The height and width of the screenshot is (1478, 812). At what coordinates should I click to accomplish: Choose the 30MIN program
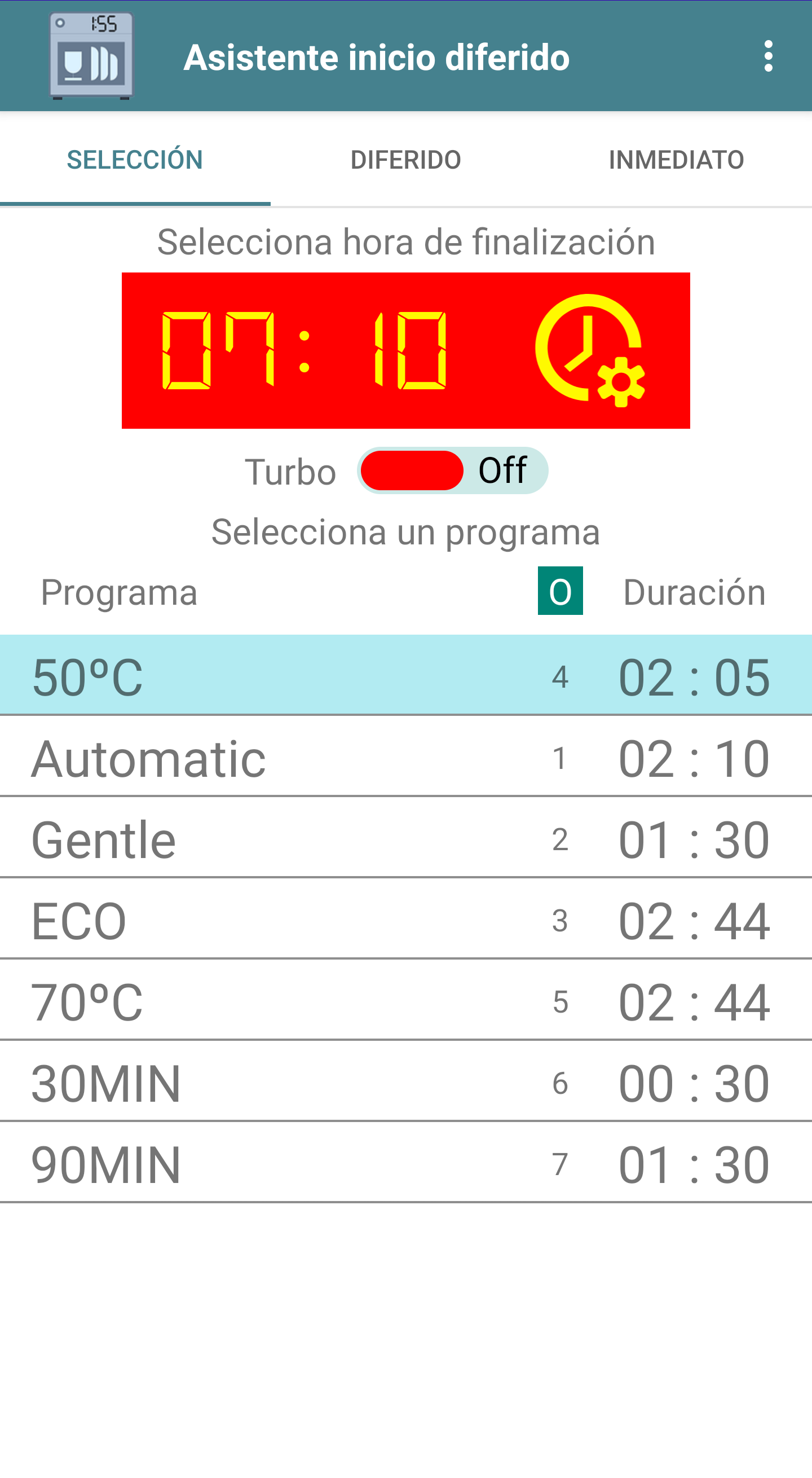coord(405,1083)
